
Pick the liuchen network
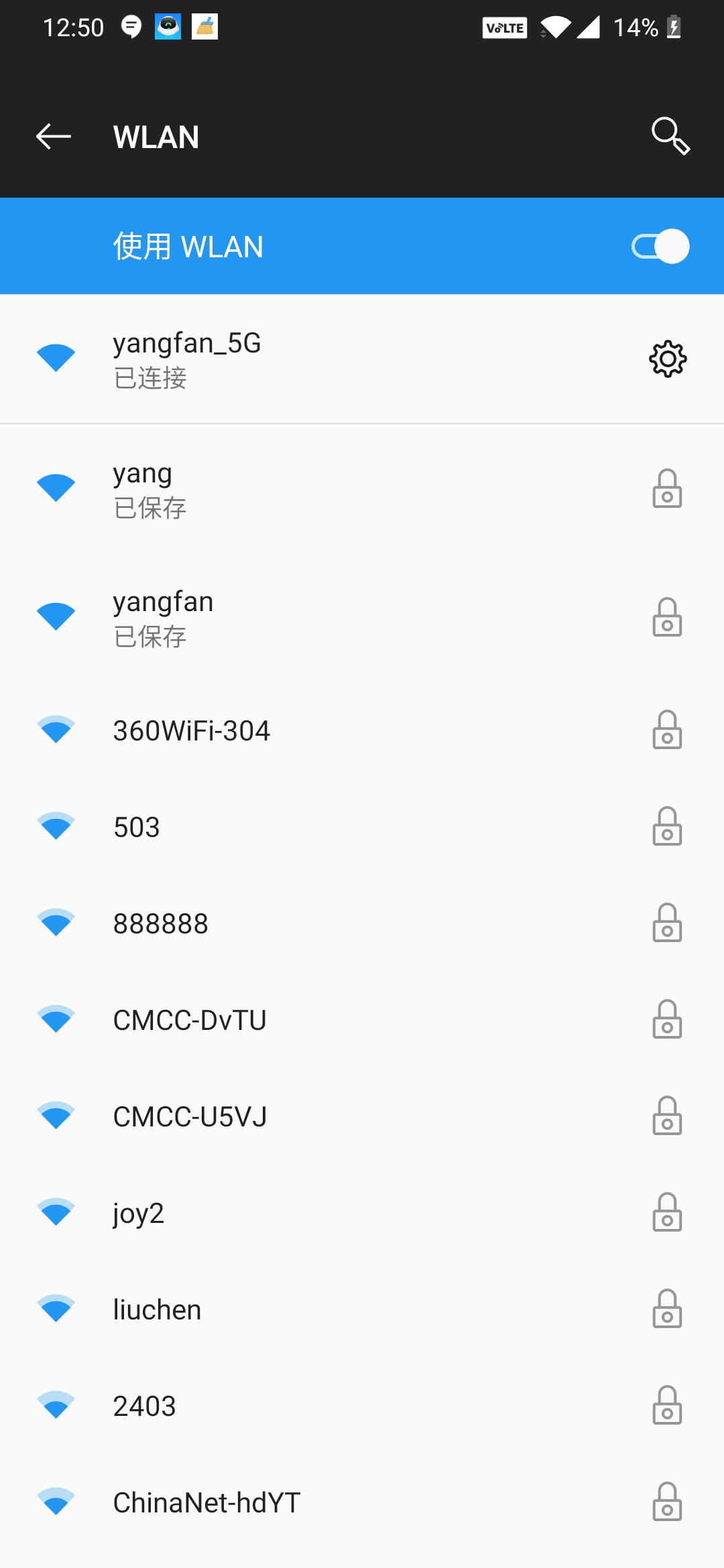pos(335,1309)
